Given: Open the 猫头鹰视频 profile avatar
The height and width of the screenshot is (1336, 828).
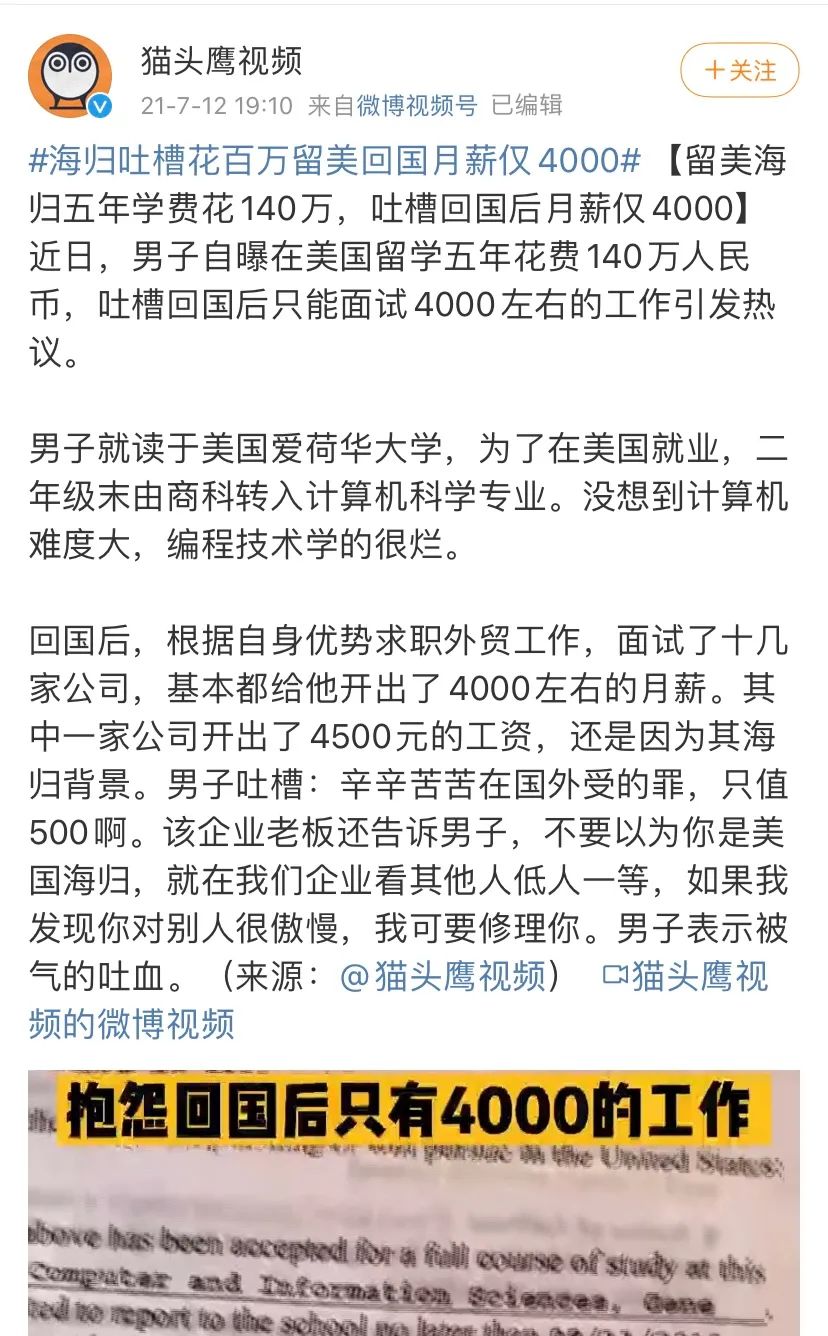Looking at the screenshot, I should tap(69, 76).
